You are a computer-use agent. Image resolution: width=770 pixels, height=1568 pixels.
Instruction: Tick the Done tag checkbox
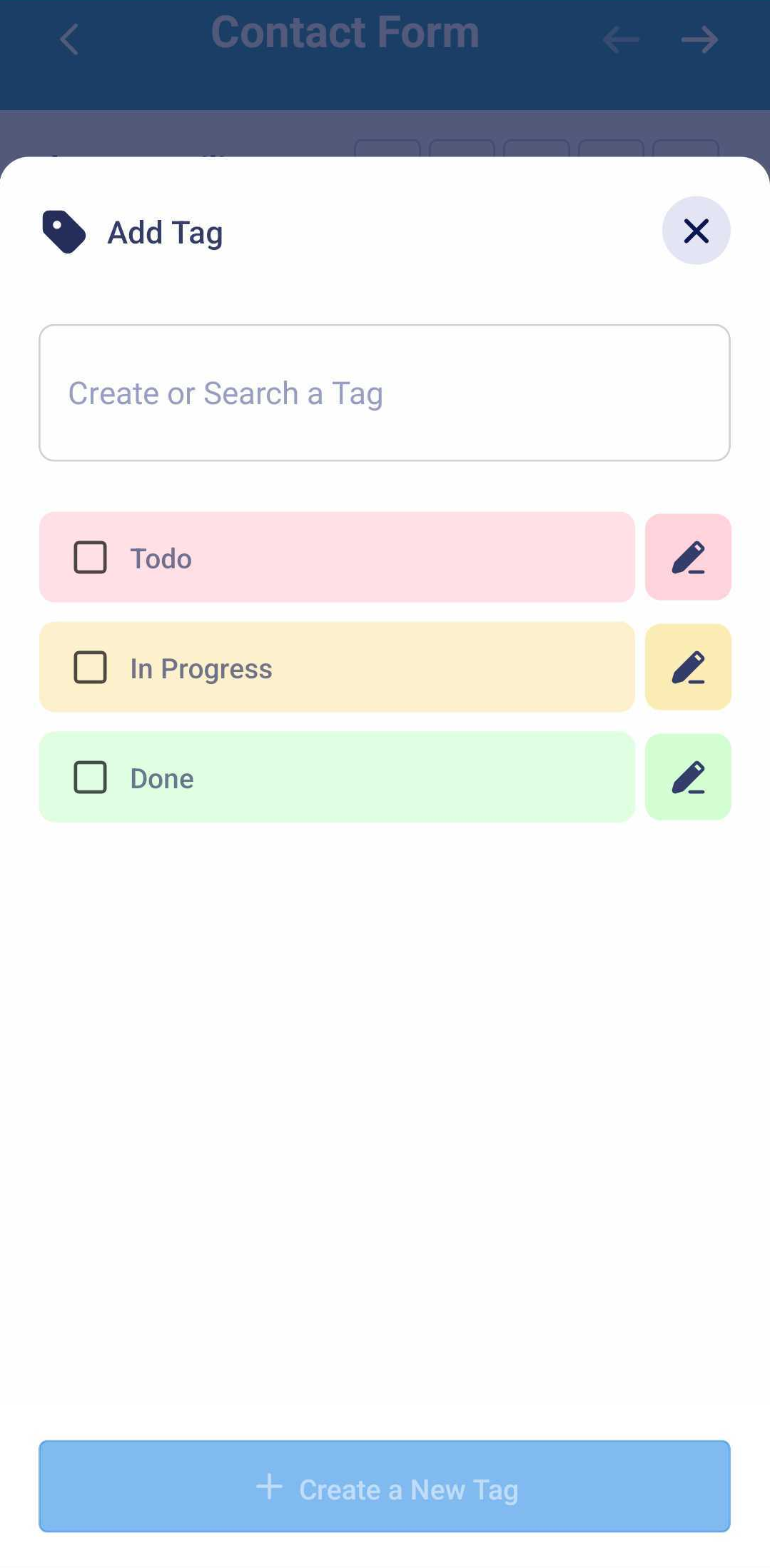pos(91,778)
